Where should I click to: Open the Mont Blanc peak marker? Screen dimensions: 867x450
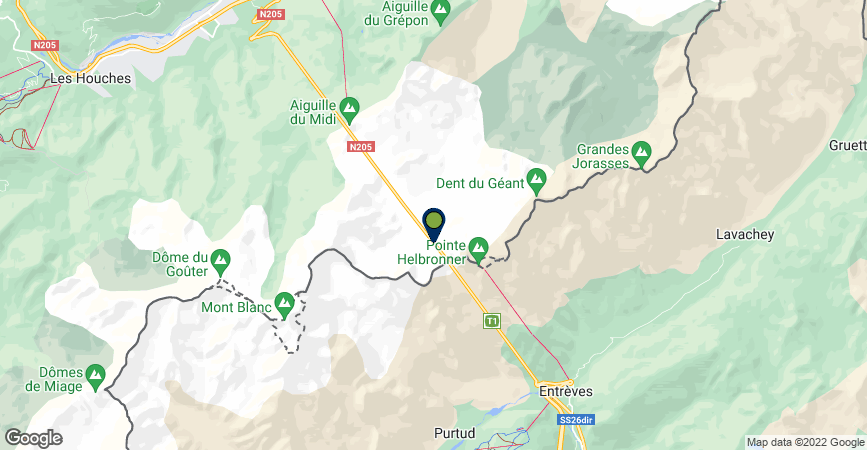[x=285, y=301]
